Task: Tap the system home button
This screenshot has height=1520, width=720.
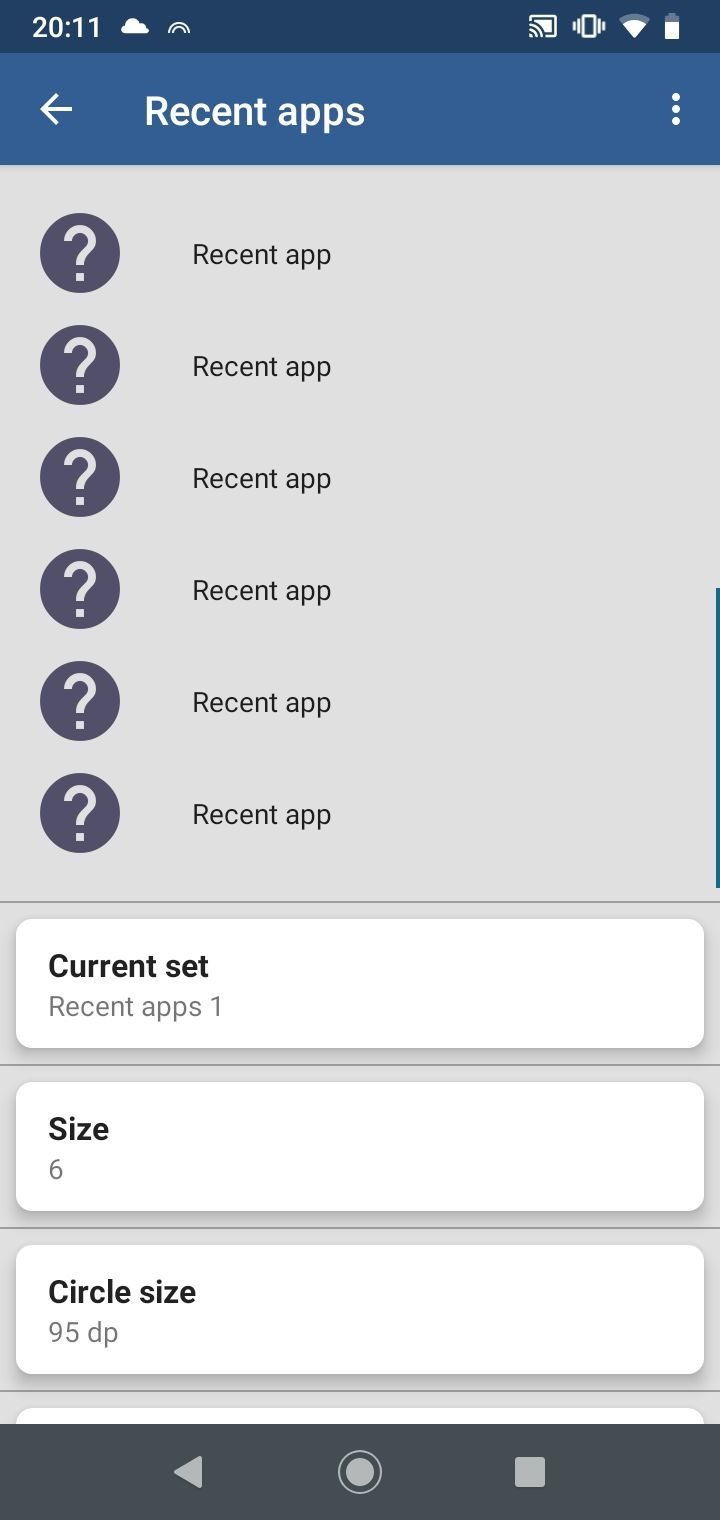Action: click(x=360, y=1472)
